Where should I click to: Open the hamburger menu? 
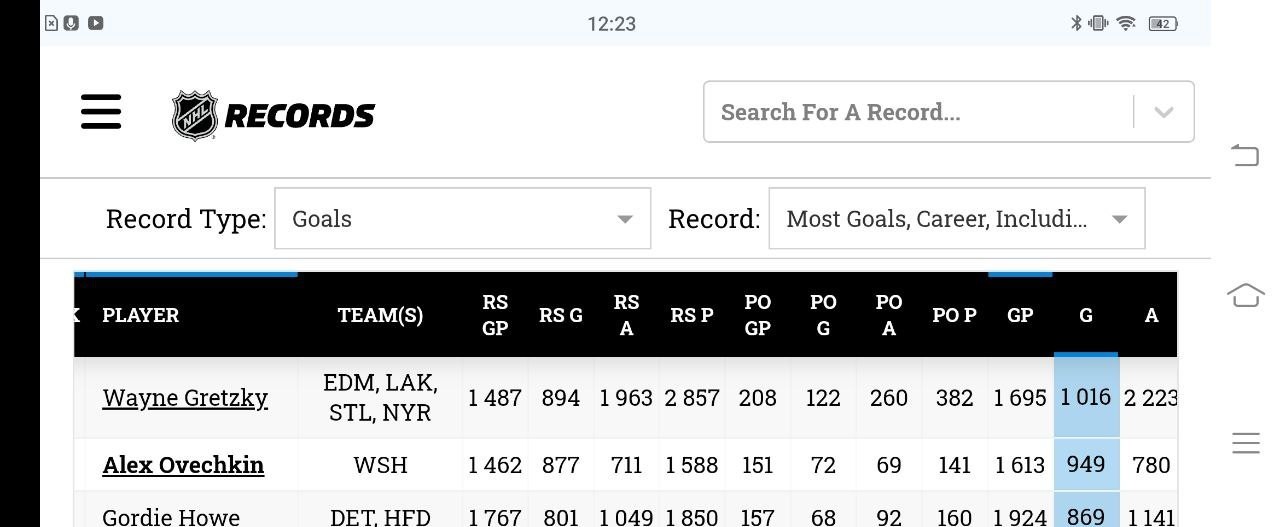point(101,112)
